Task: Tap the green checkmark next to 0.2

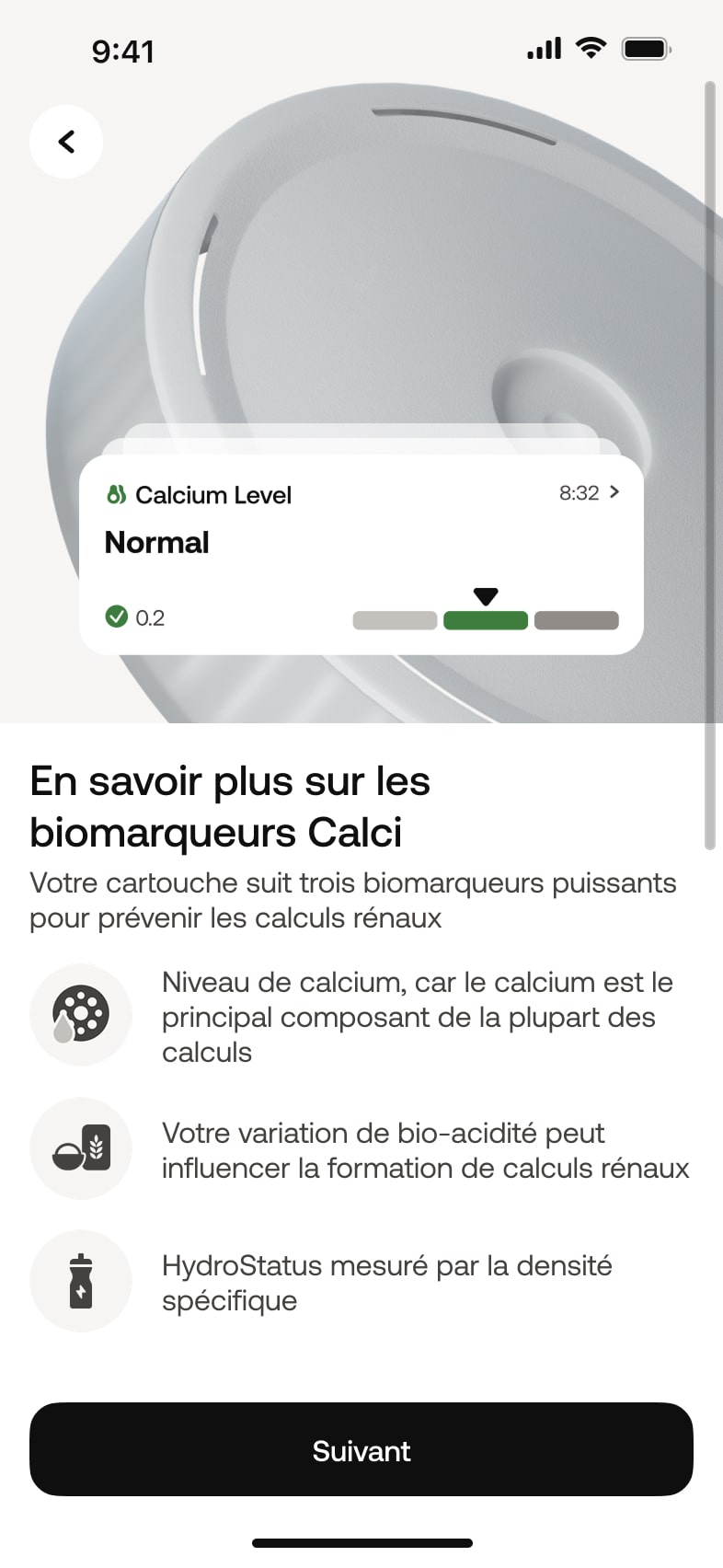Action: tap(116, 617)
